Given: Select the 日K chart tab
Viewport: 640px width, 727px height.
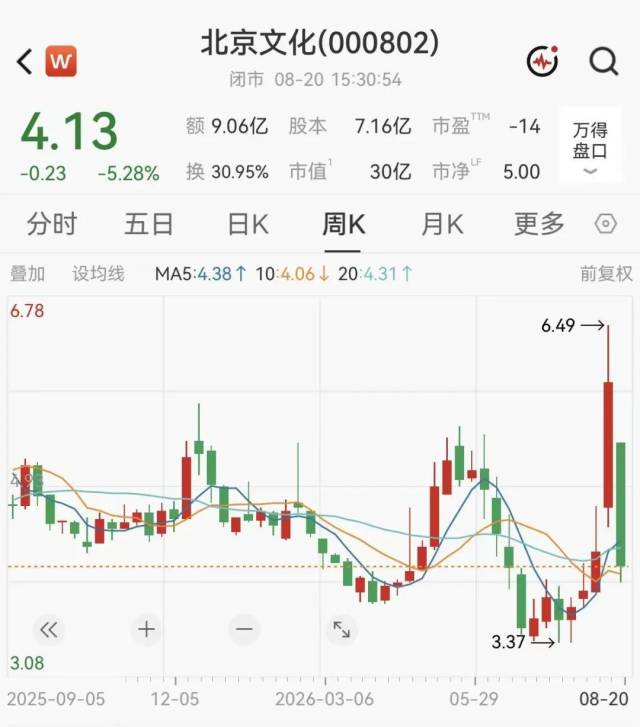Looking at the screenshot, I should pyautogui.click(x=248, y=224).
